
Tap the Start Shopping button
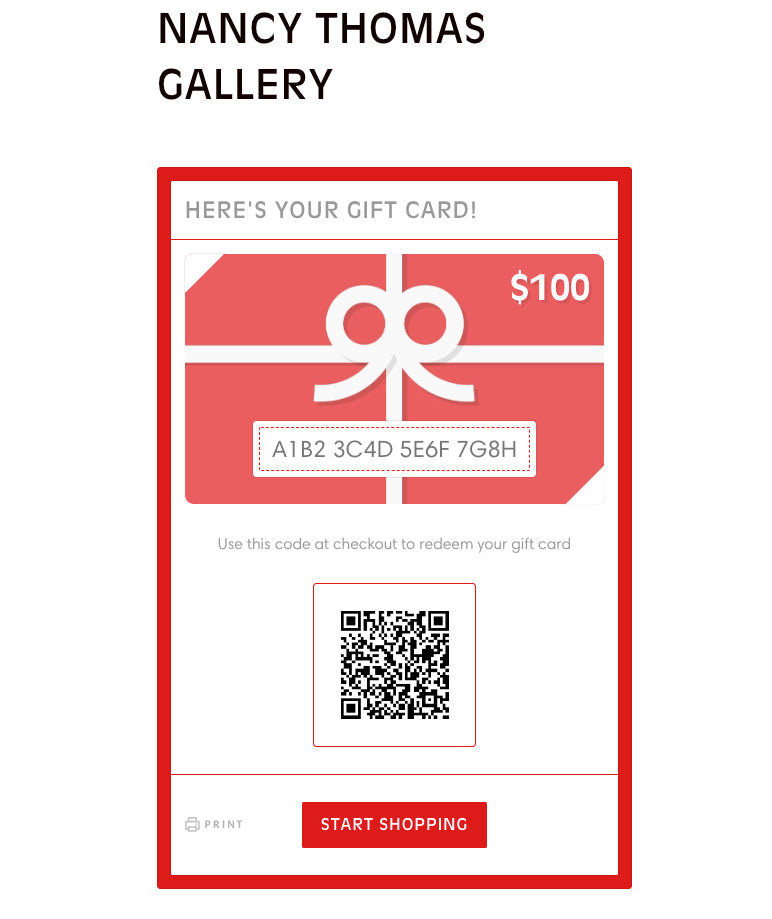pos(394,825)
